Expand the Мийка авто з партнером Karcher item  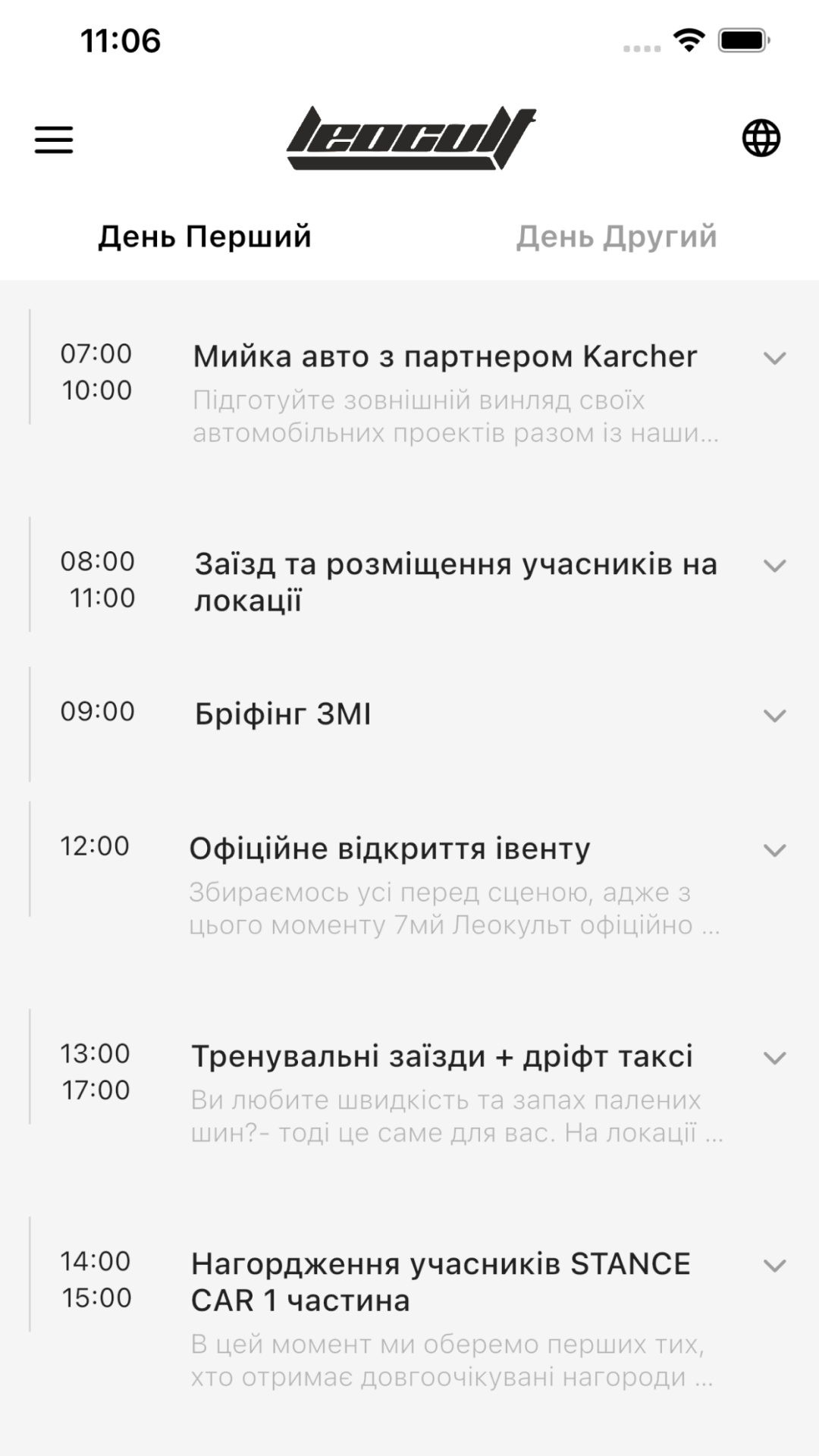tap(774, 358)
